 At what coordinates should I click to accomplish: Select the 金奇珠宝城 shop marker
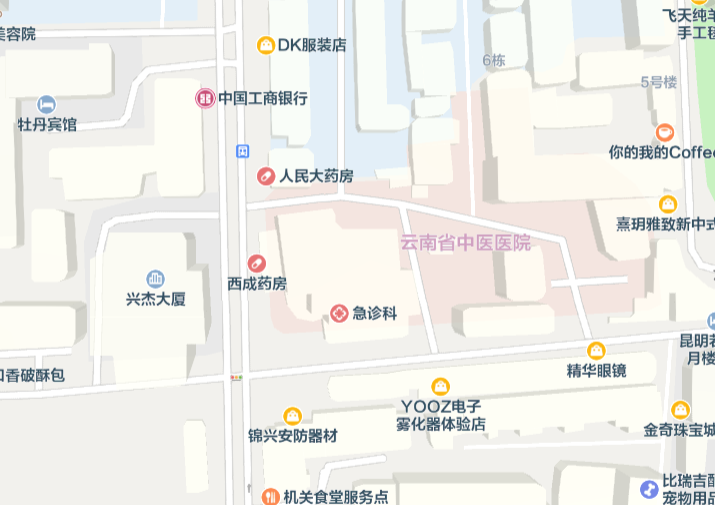(680, 410)
